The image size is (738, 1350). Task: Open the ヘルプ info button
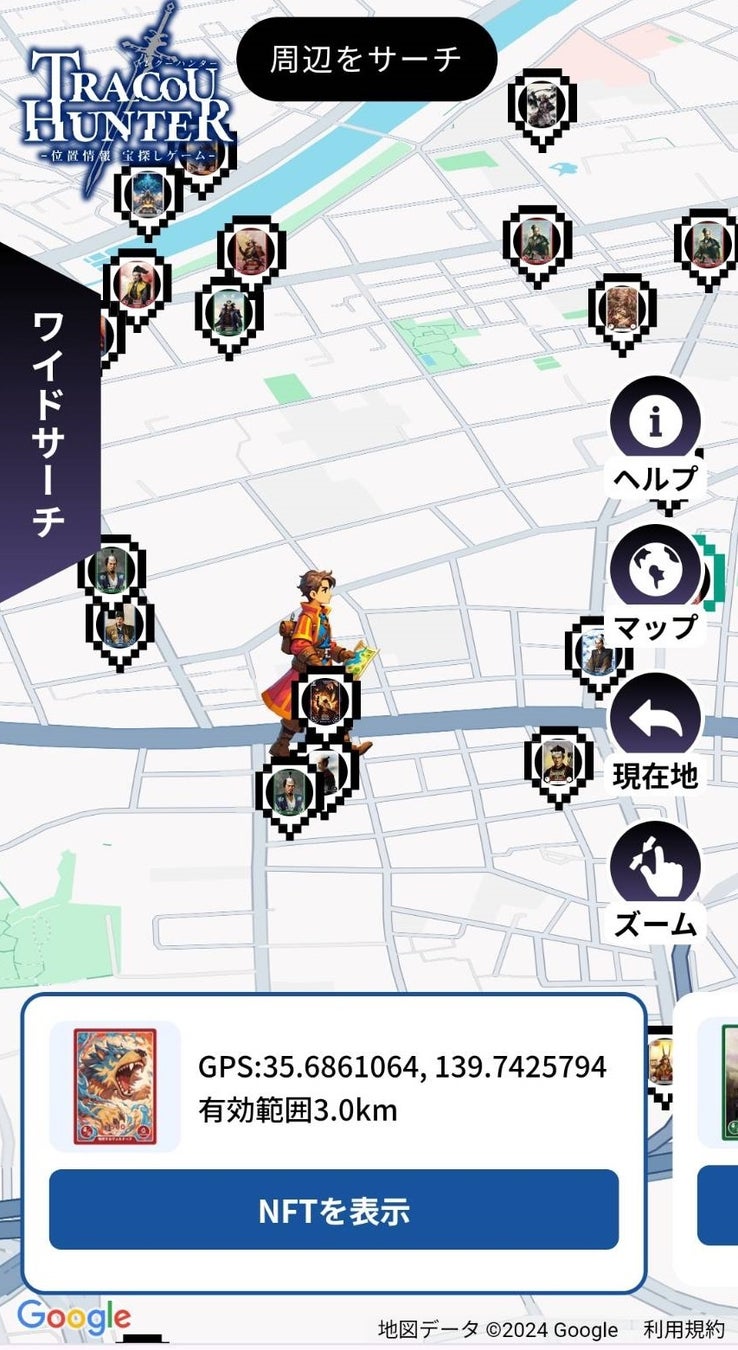coord(656,425)
